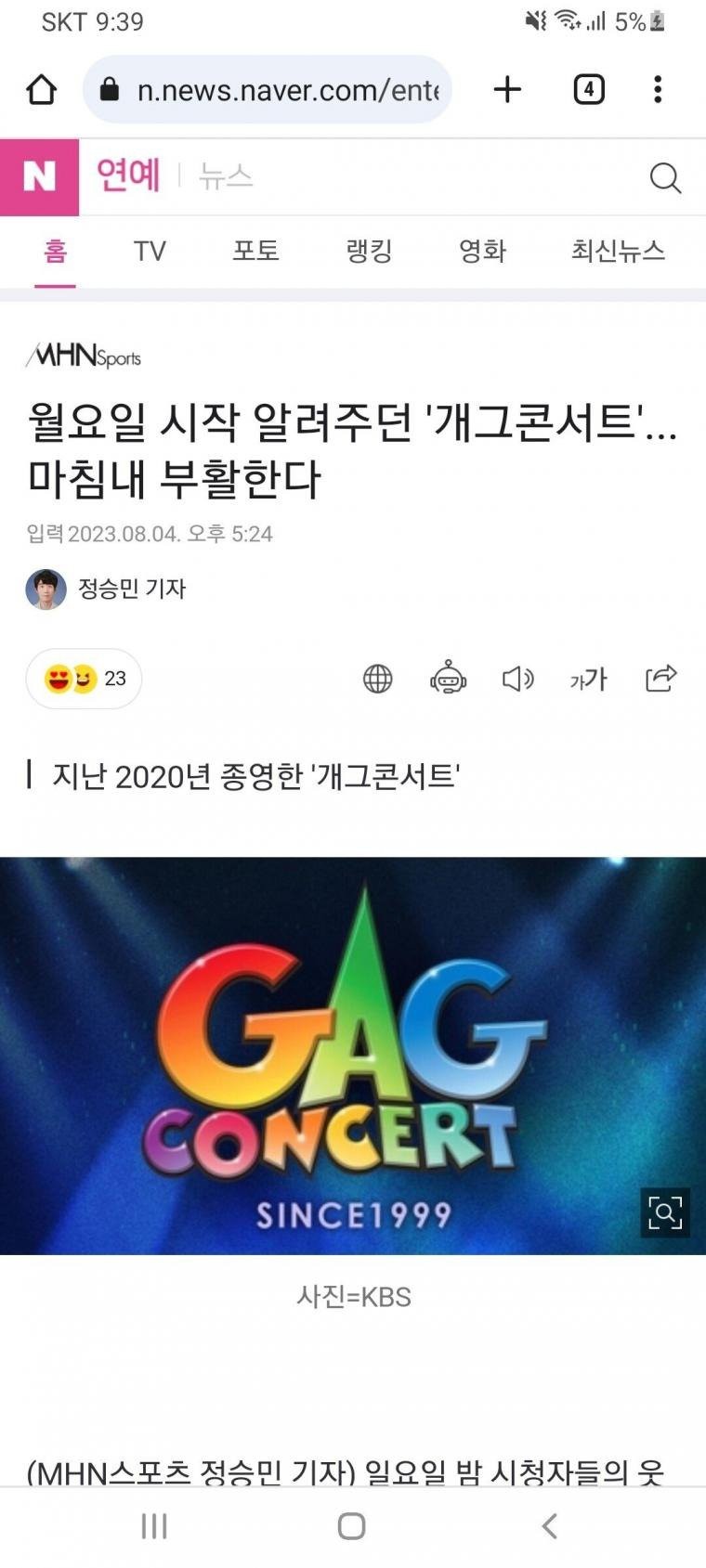Open the emoji reactions button with 23
Image resolution: width=706 pixels, height=1568 pixels.
[84, 679]
